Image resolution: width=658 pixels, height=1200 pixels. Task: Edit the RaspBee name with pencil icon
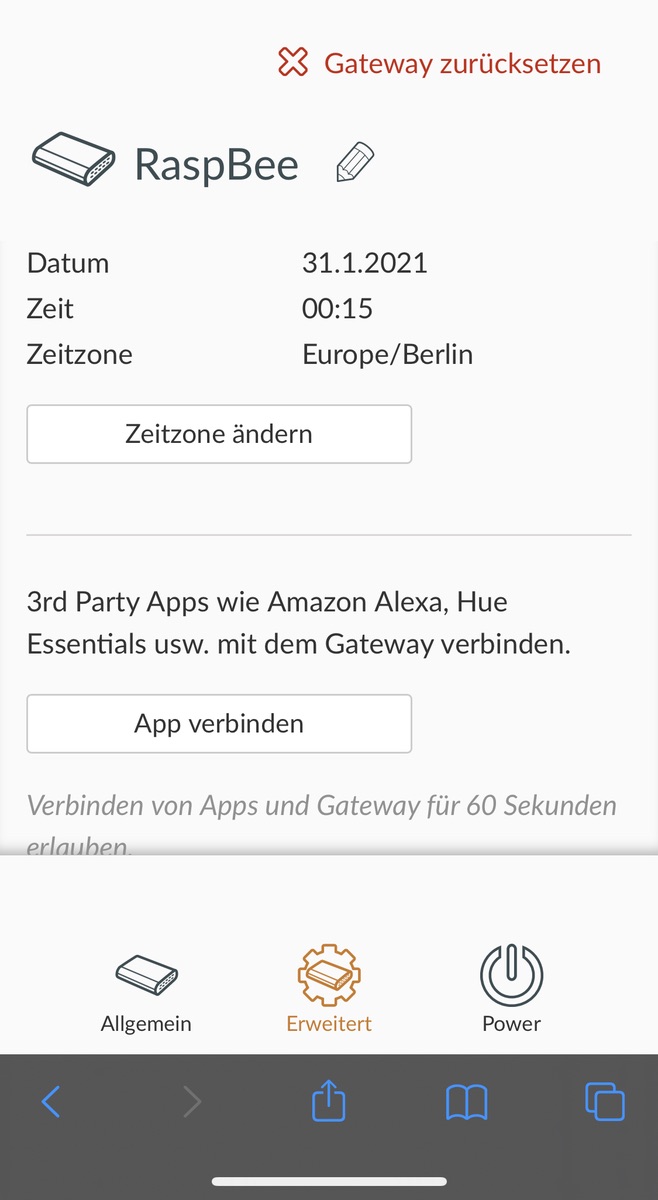(x=354, y=163)
